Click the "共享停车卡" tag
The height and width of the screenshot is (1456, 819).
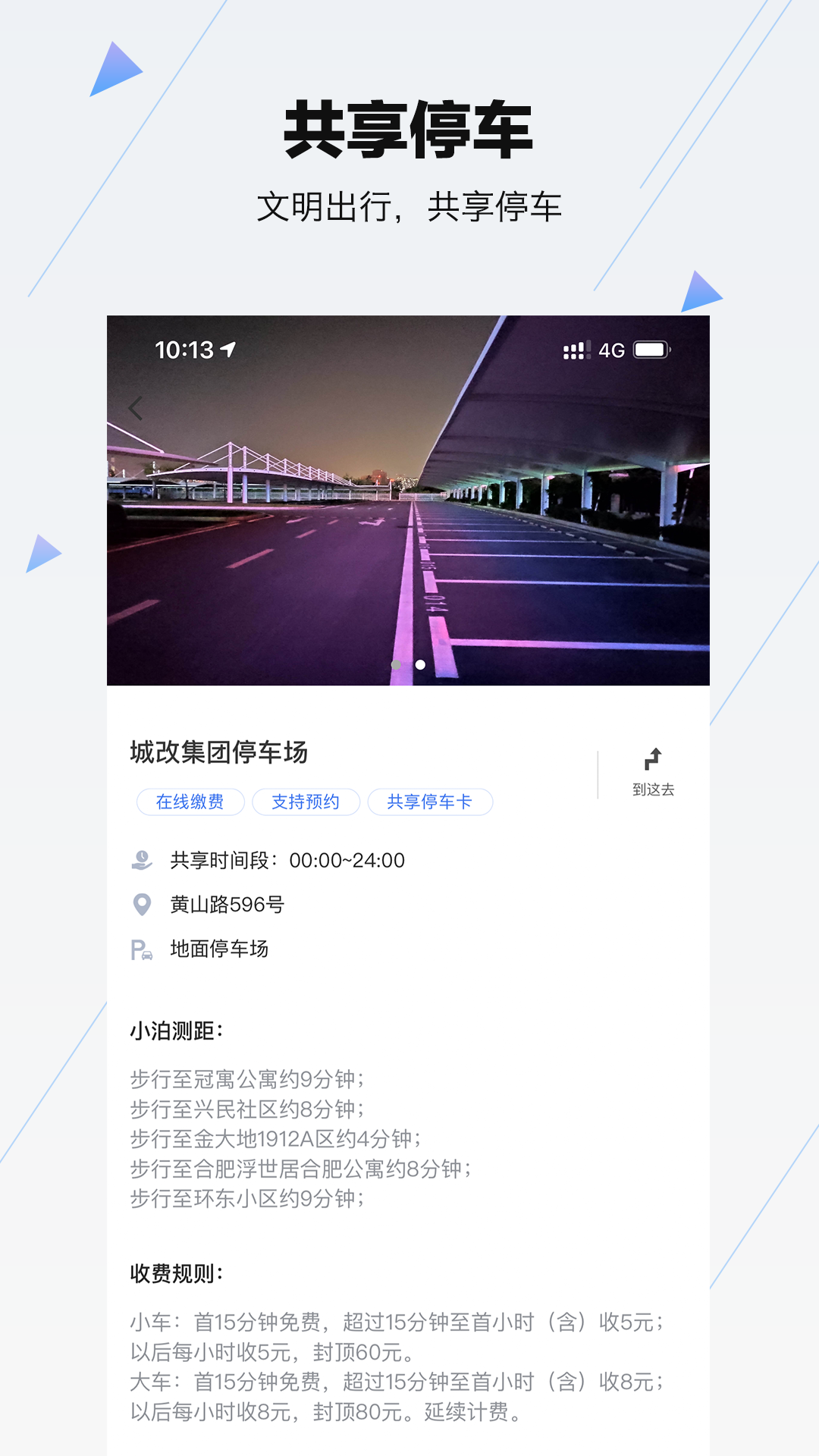pyautogui.click(x=430, y=802)
